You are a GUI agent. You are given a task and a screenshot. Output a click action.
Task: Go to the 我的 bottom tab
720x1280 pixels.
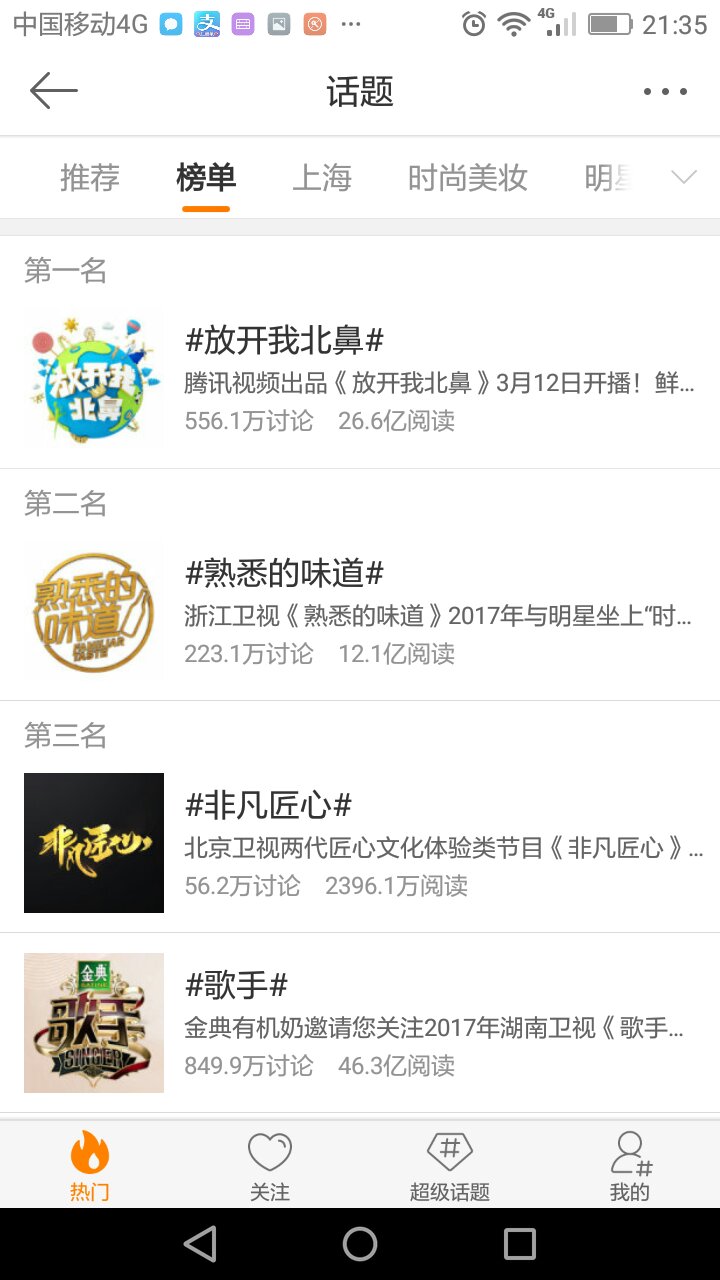point(630,1165)
